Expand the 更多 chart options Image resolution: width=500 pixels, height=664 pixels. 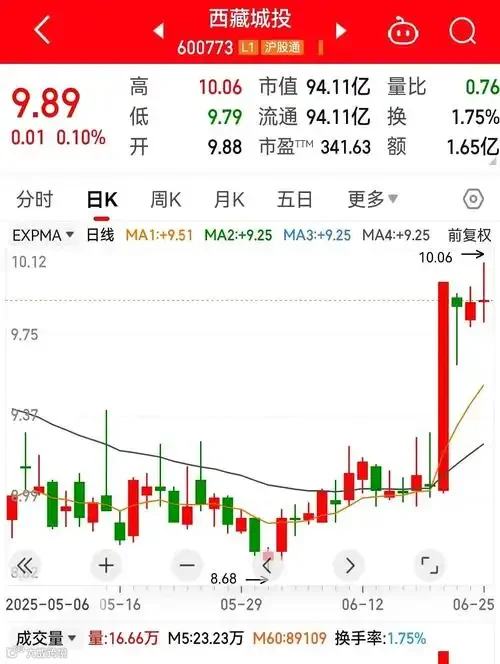click(373, 199)
